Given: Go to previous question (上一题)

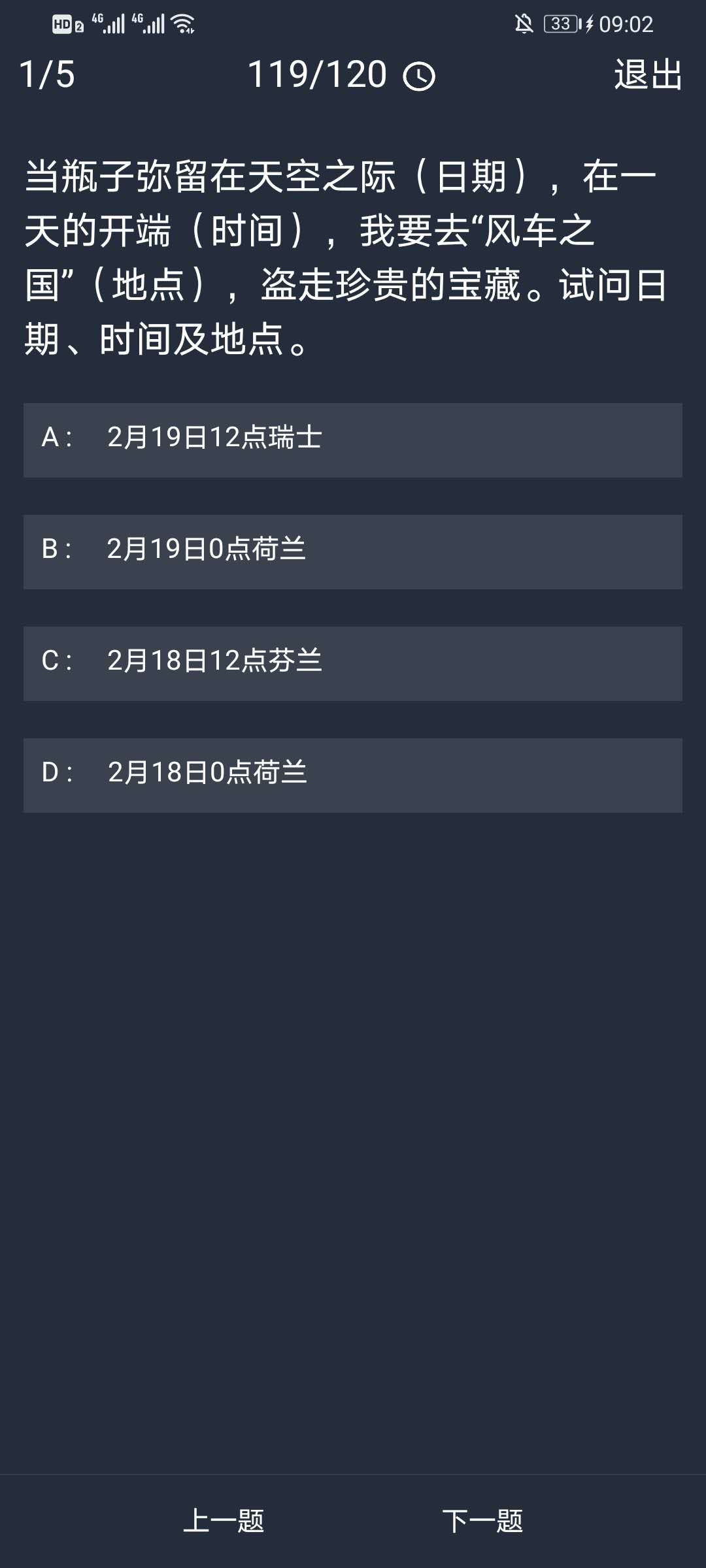Looking at the screenshot, I should tap(224, 1521).
